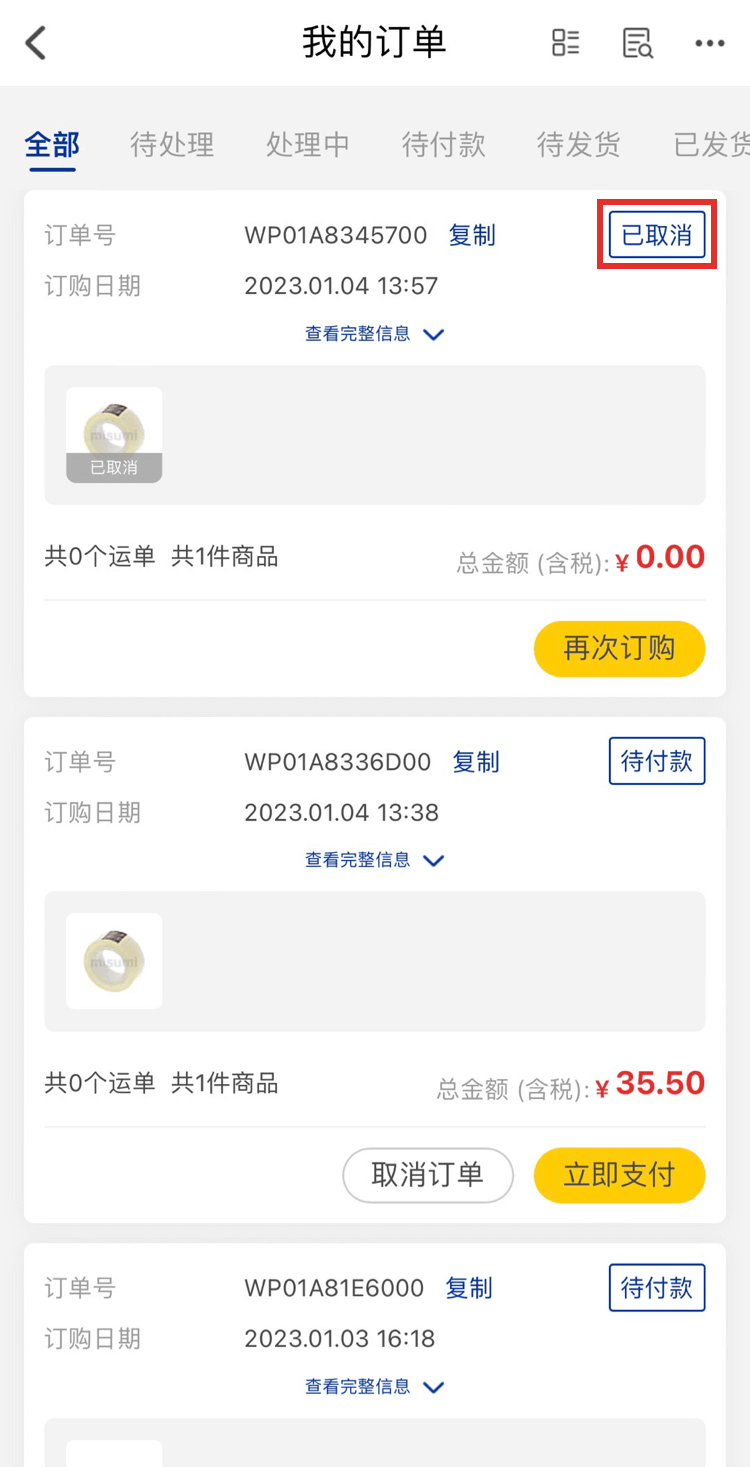Copy order number WP01A81E6000
Screen dimensions: 750x1467
click(x=469, y=1288)
